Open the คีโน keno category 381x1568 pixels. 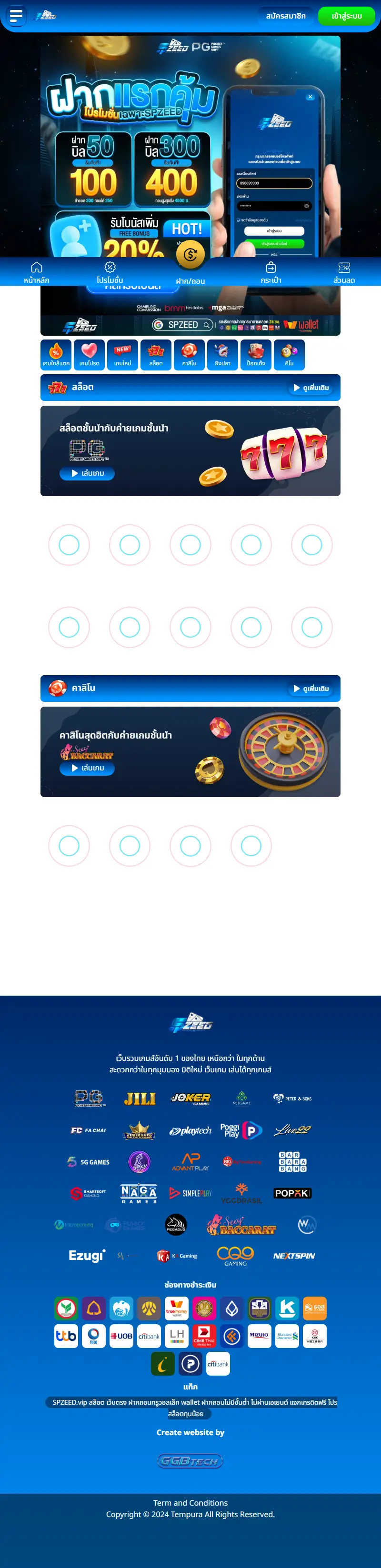click(289, 355)
